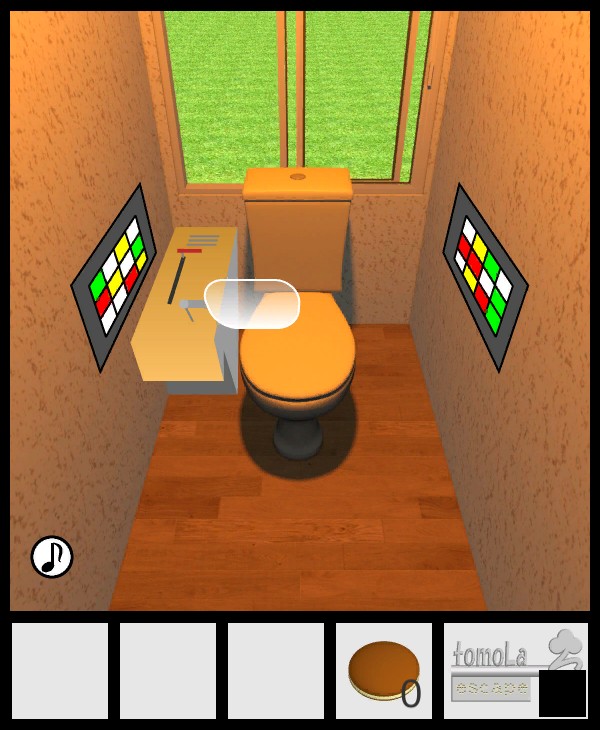Inspect the toilet tank top button
600x730 pixels.
pos(297,177)
